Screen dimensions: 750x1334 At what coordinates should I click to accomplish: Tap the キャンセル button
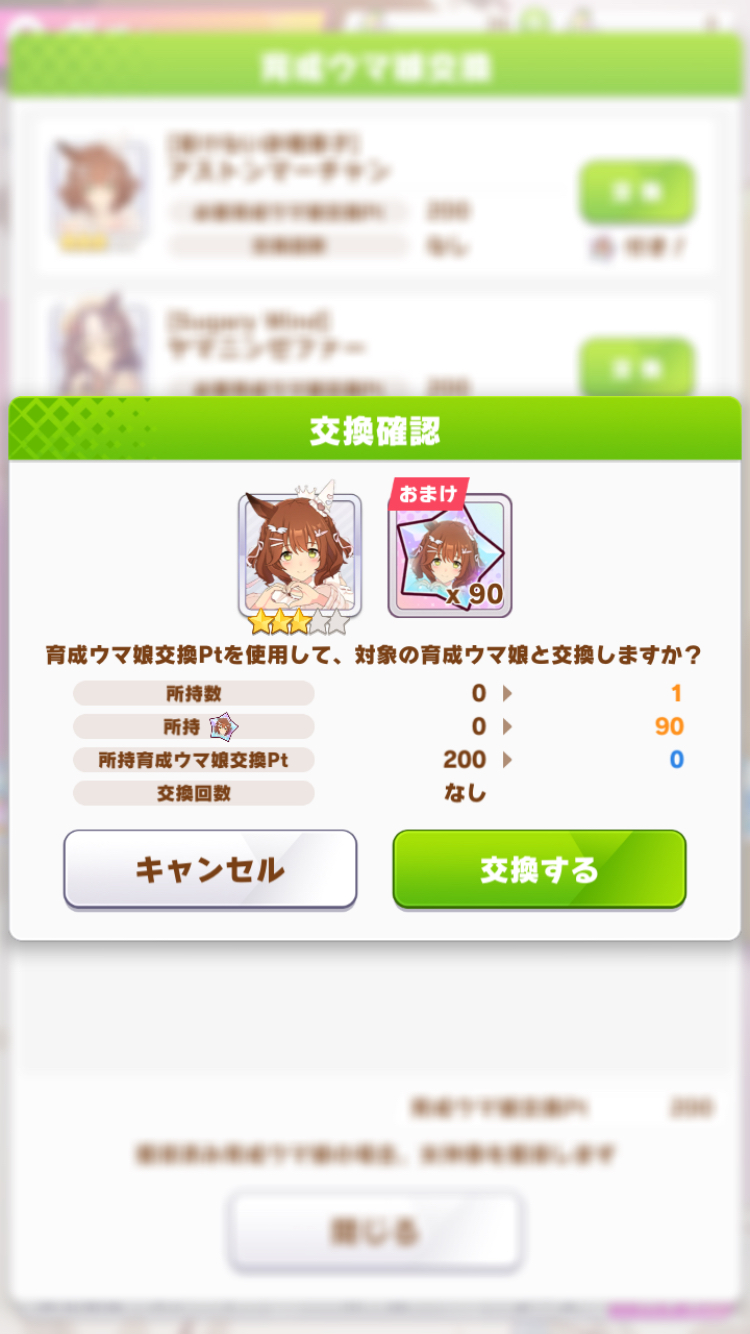210,869
